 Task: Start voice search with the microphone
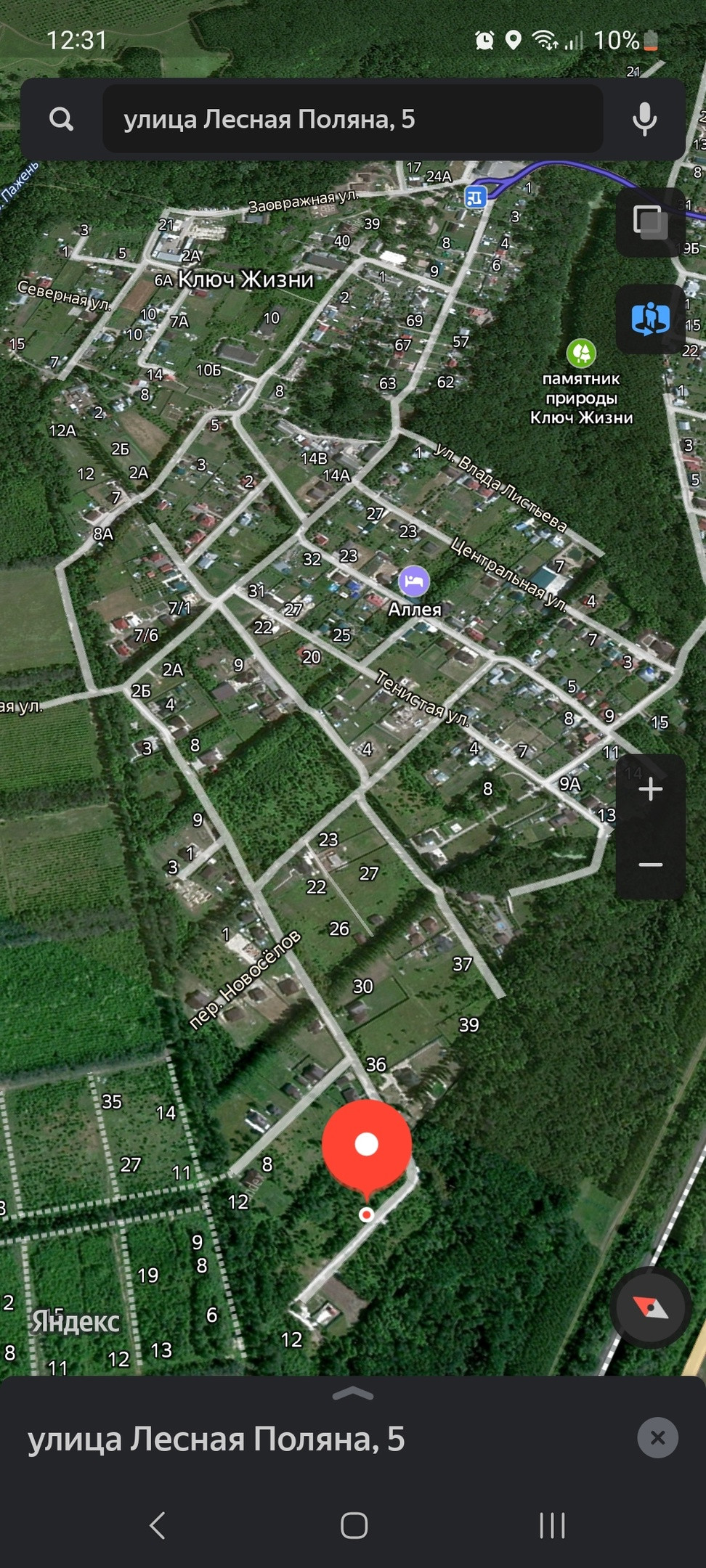[x=644, y=119]
